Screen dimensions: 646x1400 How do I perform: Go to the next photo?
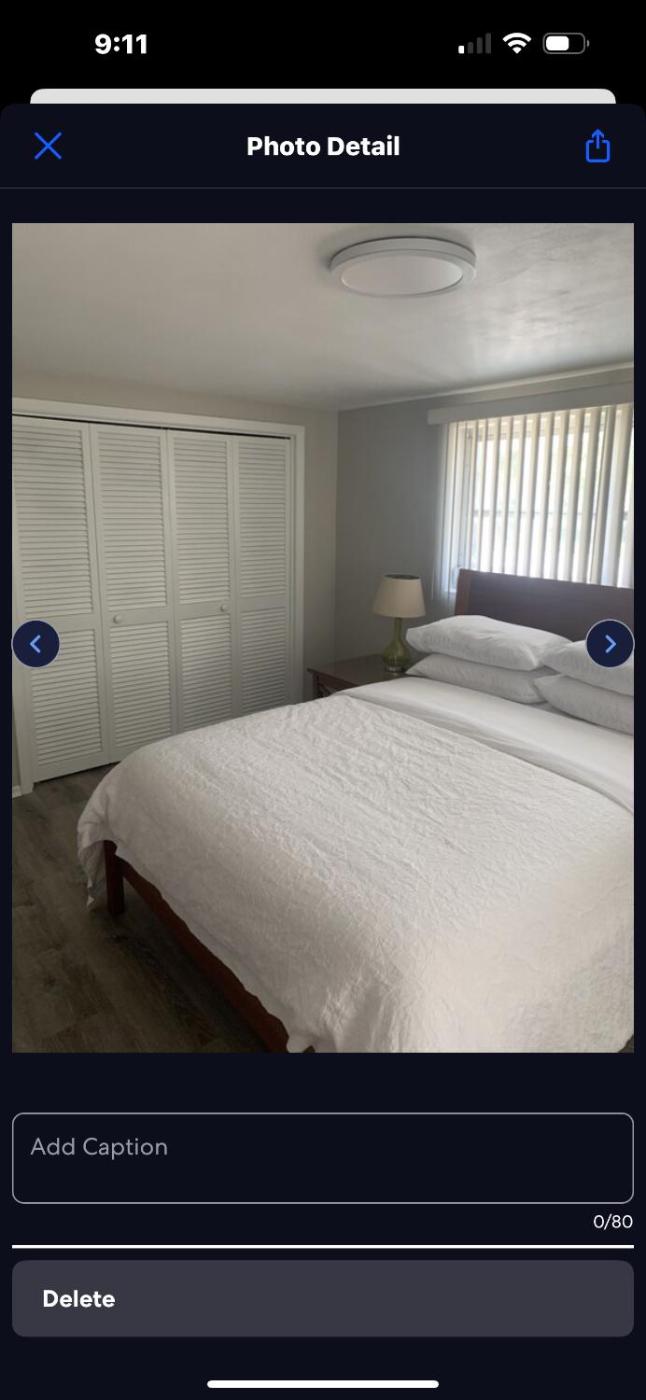610,644
